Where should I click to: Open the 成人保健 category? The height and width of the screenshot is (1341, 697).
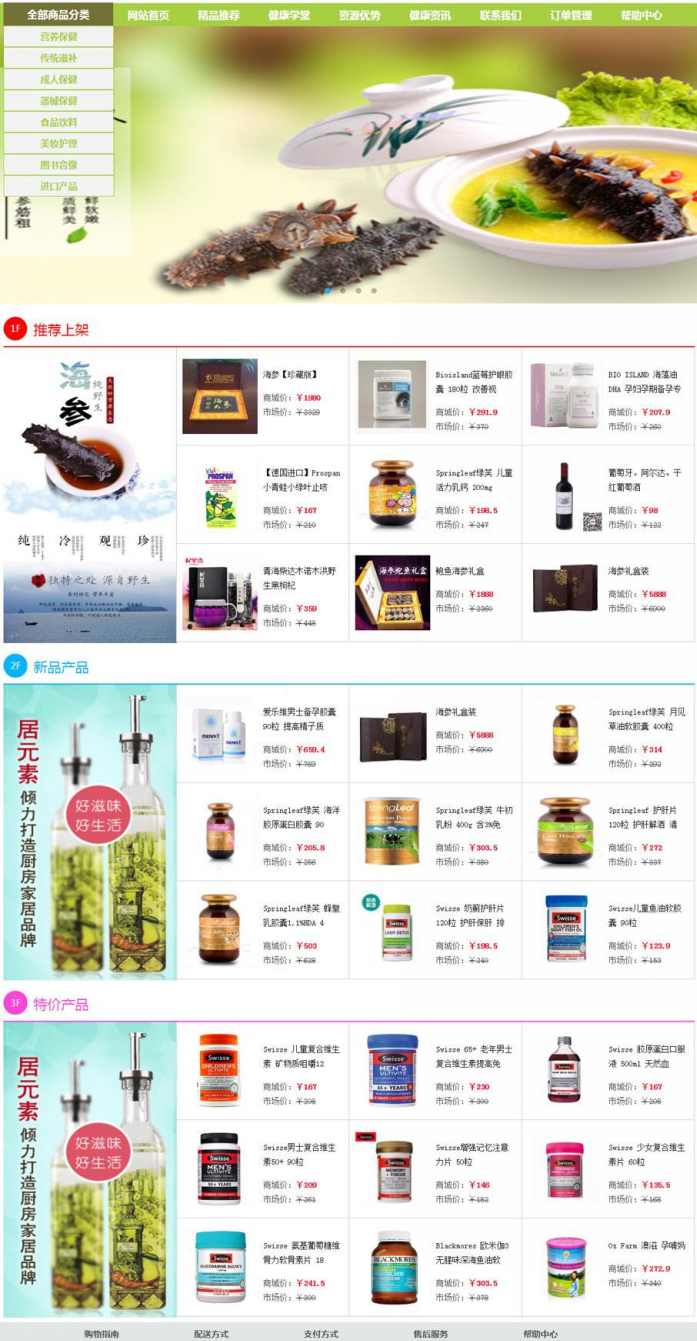[x=58, y=79]
